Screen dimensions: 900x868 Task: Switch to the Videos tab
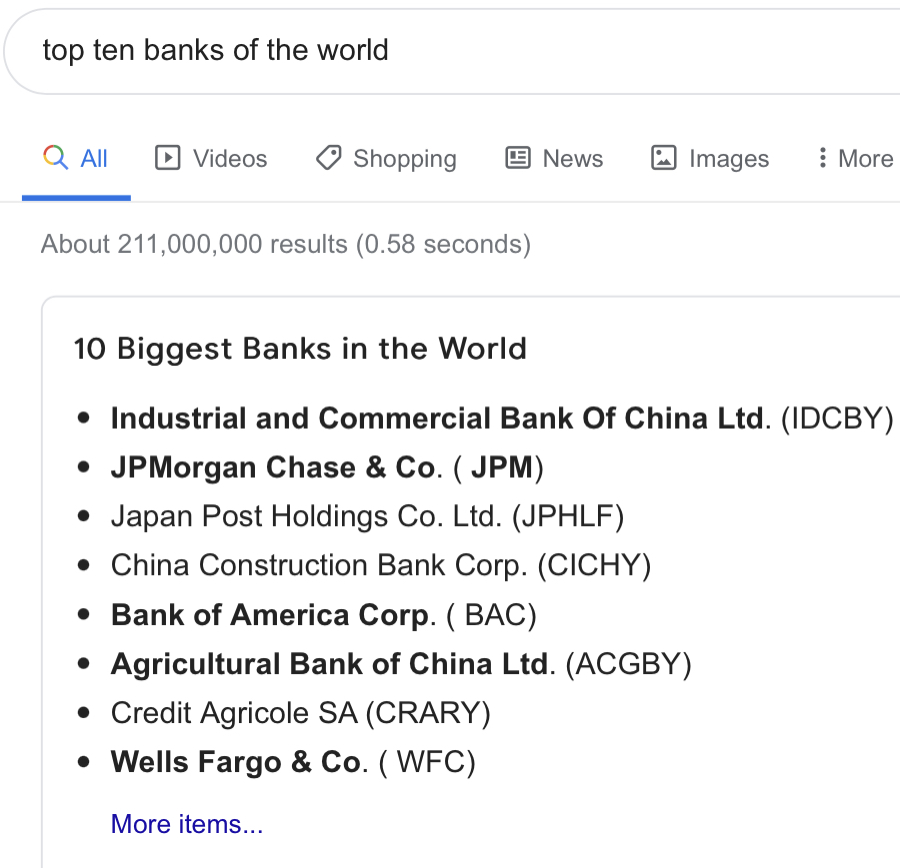click(x=211, y=159)
